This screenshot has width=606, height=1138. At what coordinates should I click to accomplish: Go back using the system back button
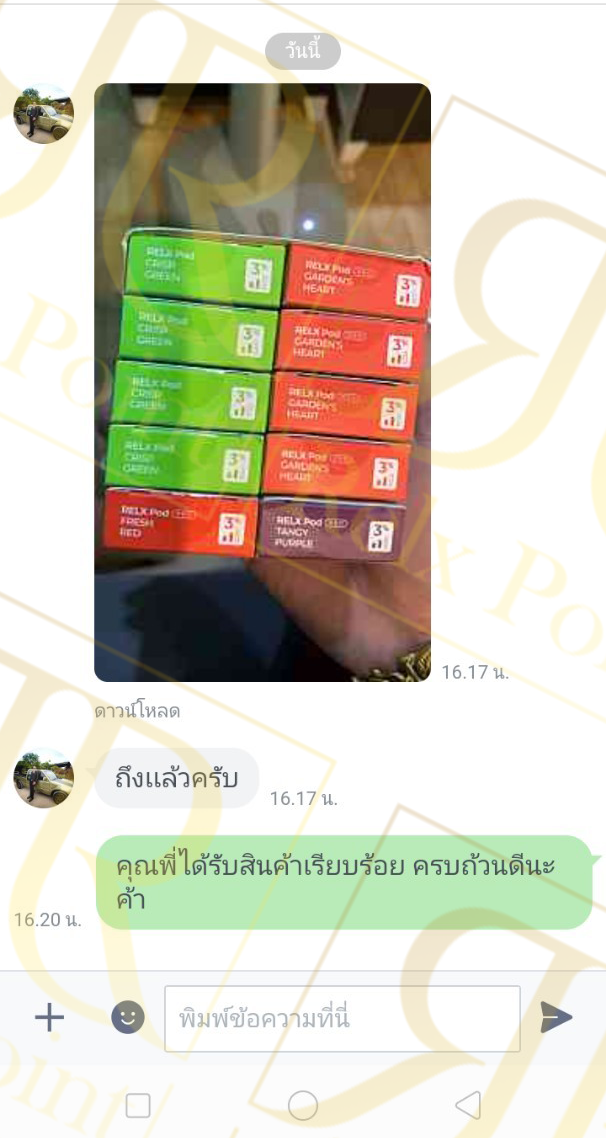coord(468,1106)
